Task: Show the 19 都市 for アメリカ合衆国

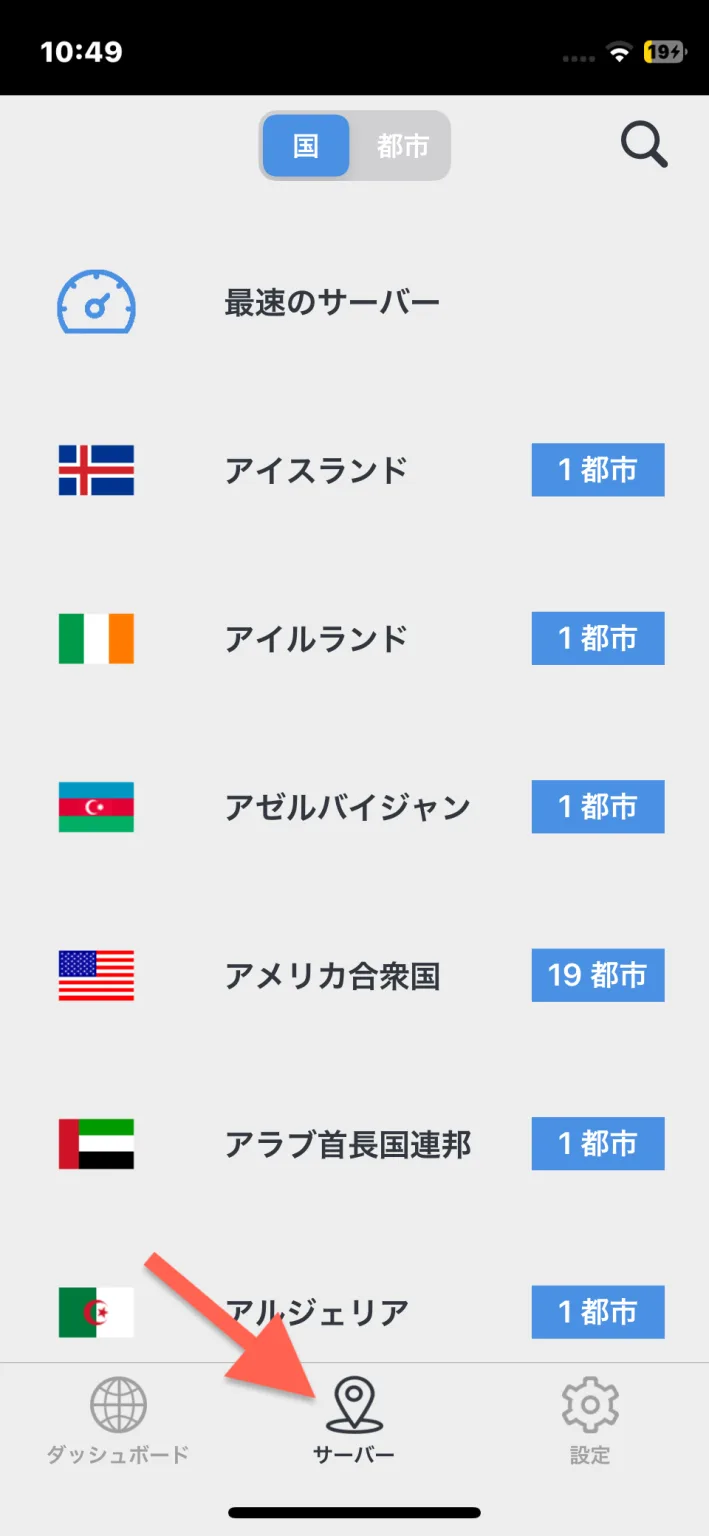Action: pos(597,975)
